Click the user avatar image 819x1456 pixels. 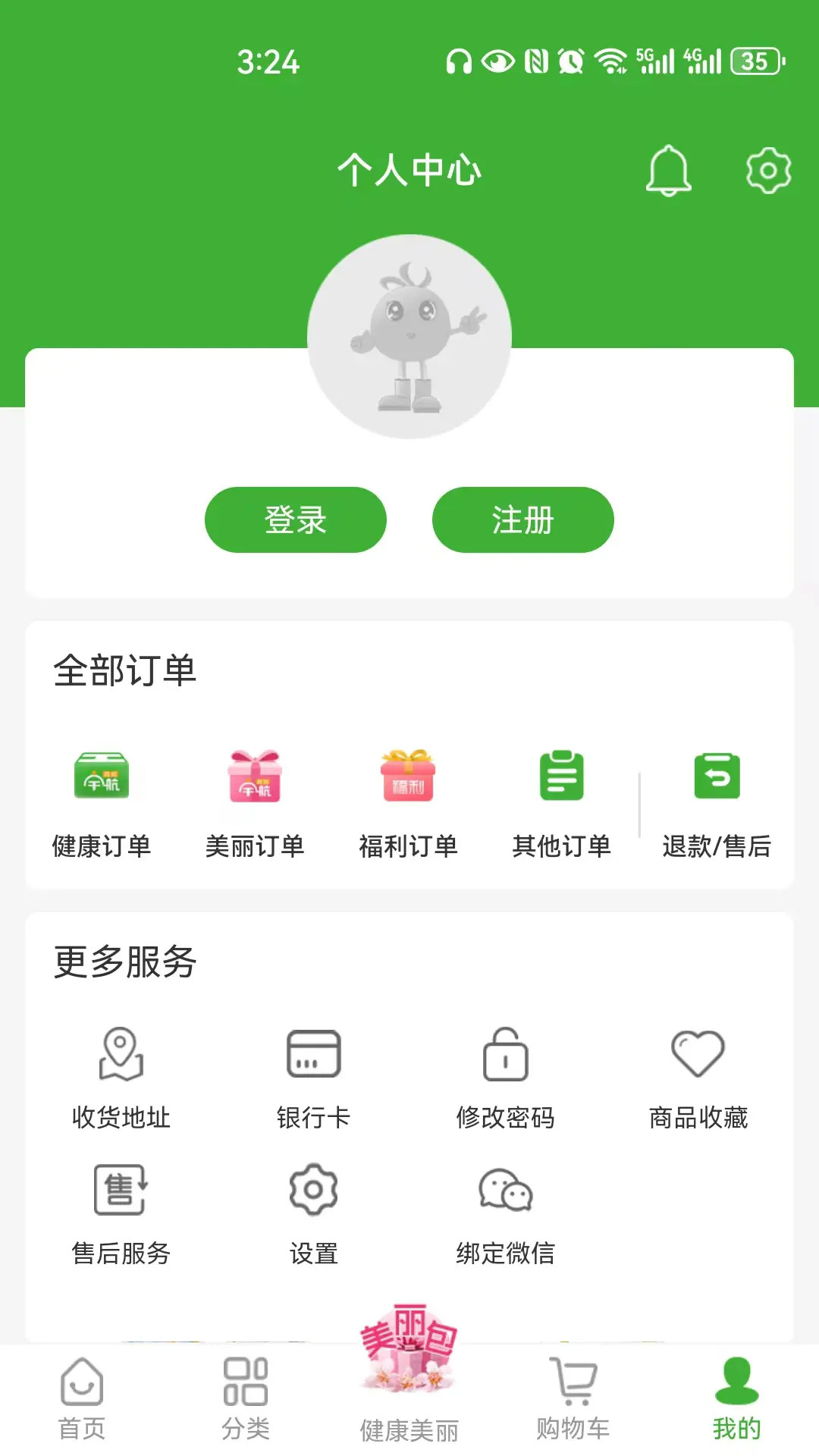point(409,334)
